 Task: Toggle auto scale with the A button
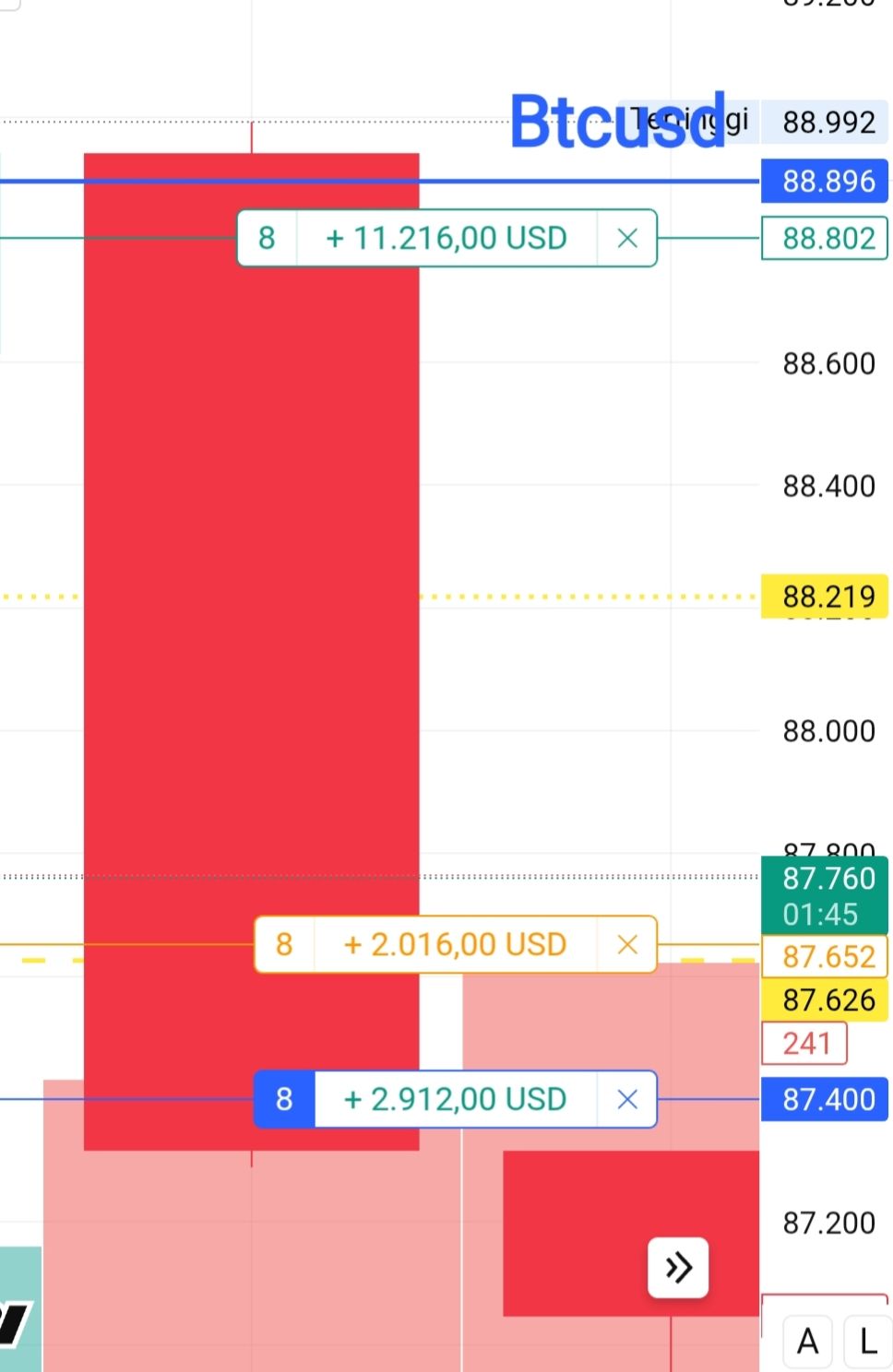point(808,1342)
